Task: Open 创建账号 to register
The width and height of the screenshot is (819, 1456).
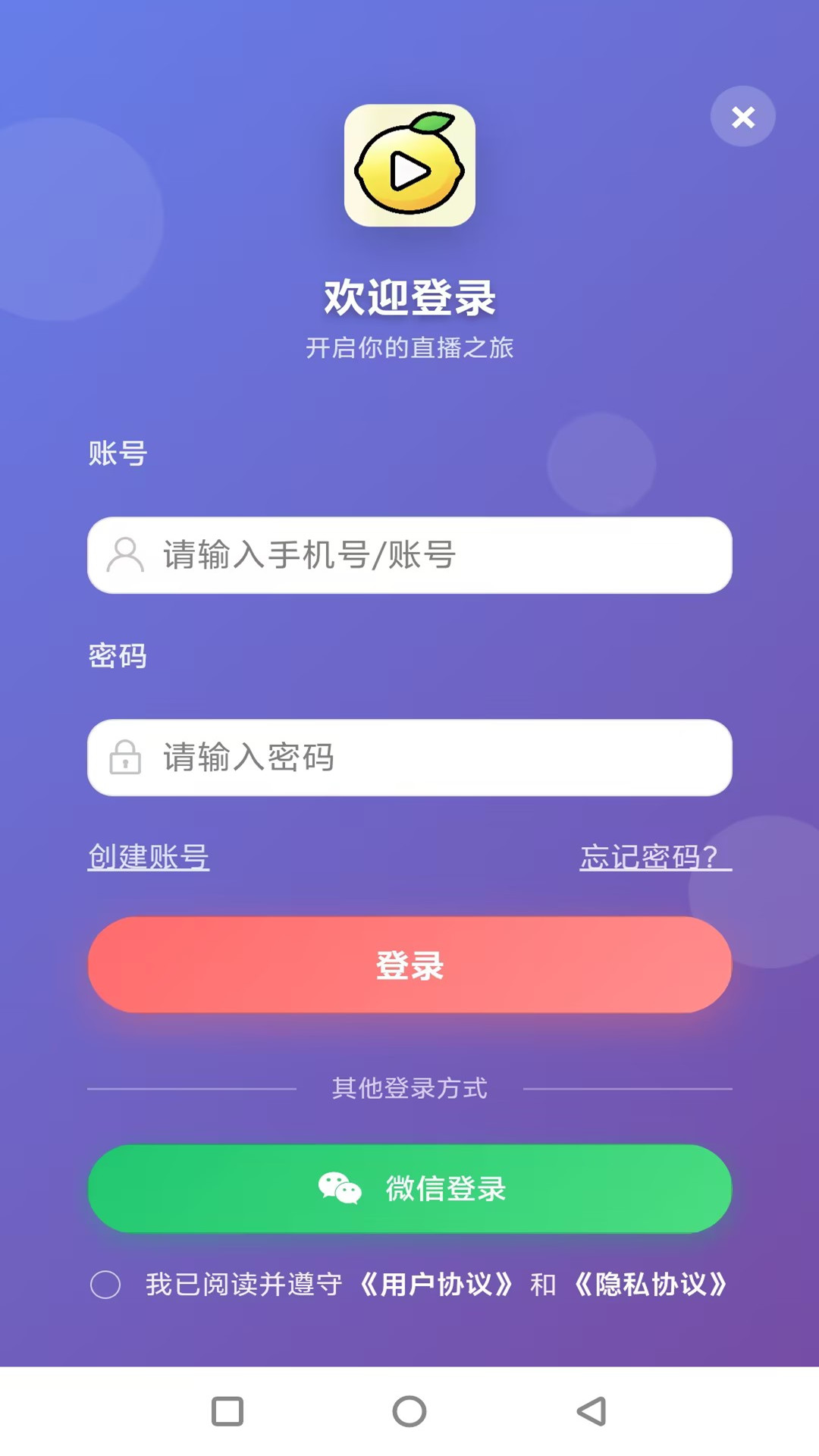Action: click(x=149, y=858)
